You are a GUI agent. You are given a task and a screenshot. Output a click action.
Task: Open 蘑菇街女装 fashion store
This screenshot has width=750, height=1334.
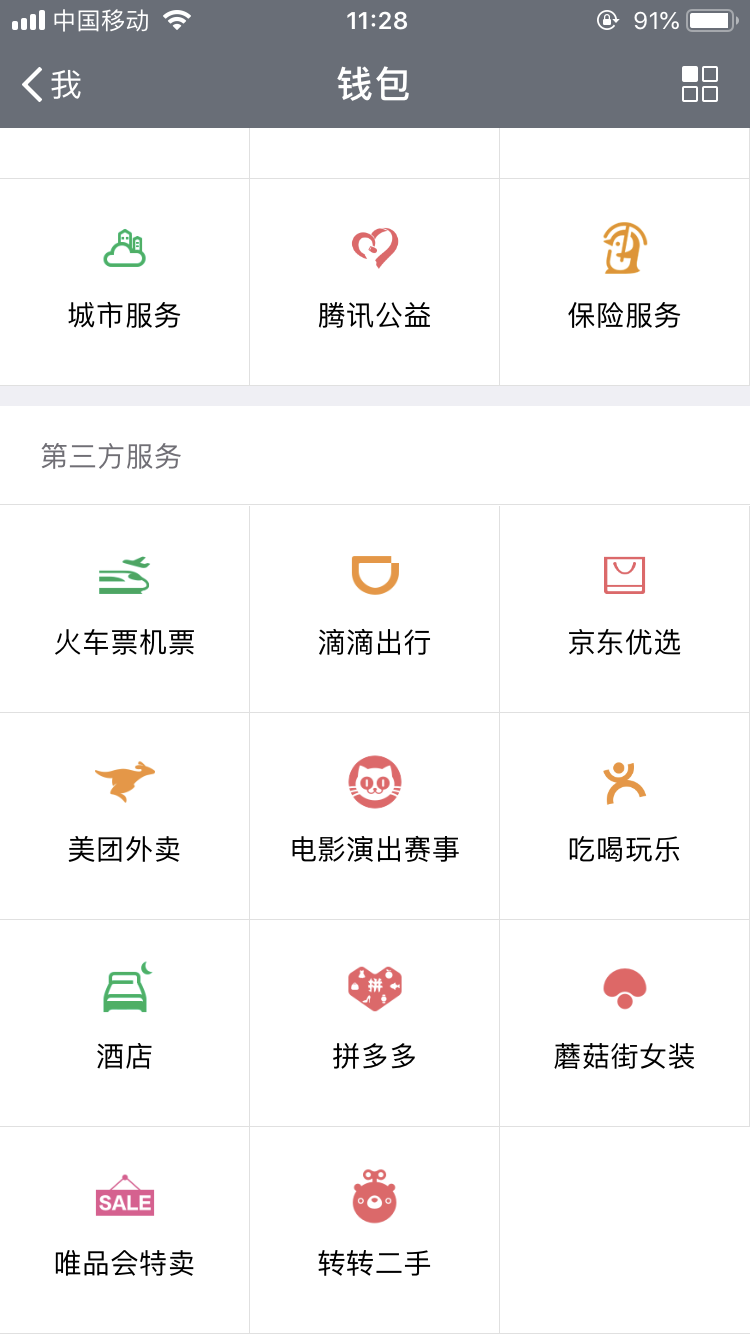pyautogui.click(x=625, y=1022)
